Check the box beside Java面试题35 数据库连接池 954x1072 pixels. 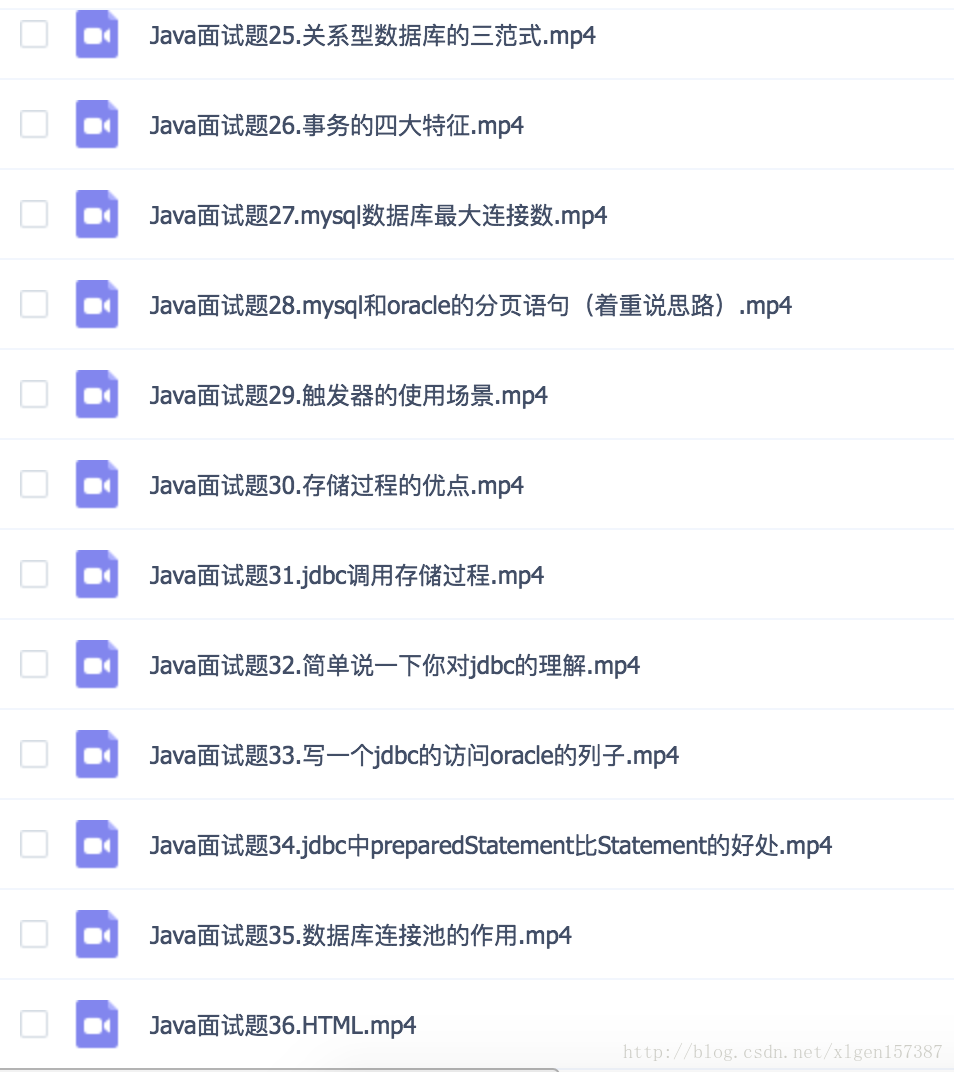34,934
